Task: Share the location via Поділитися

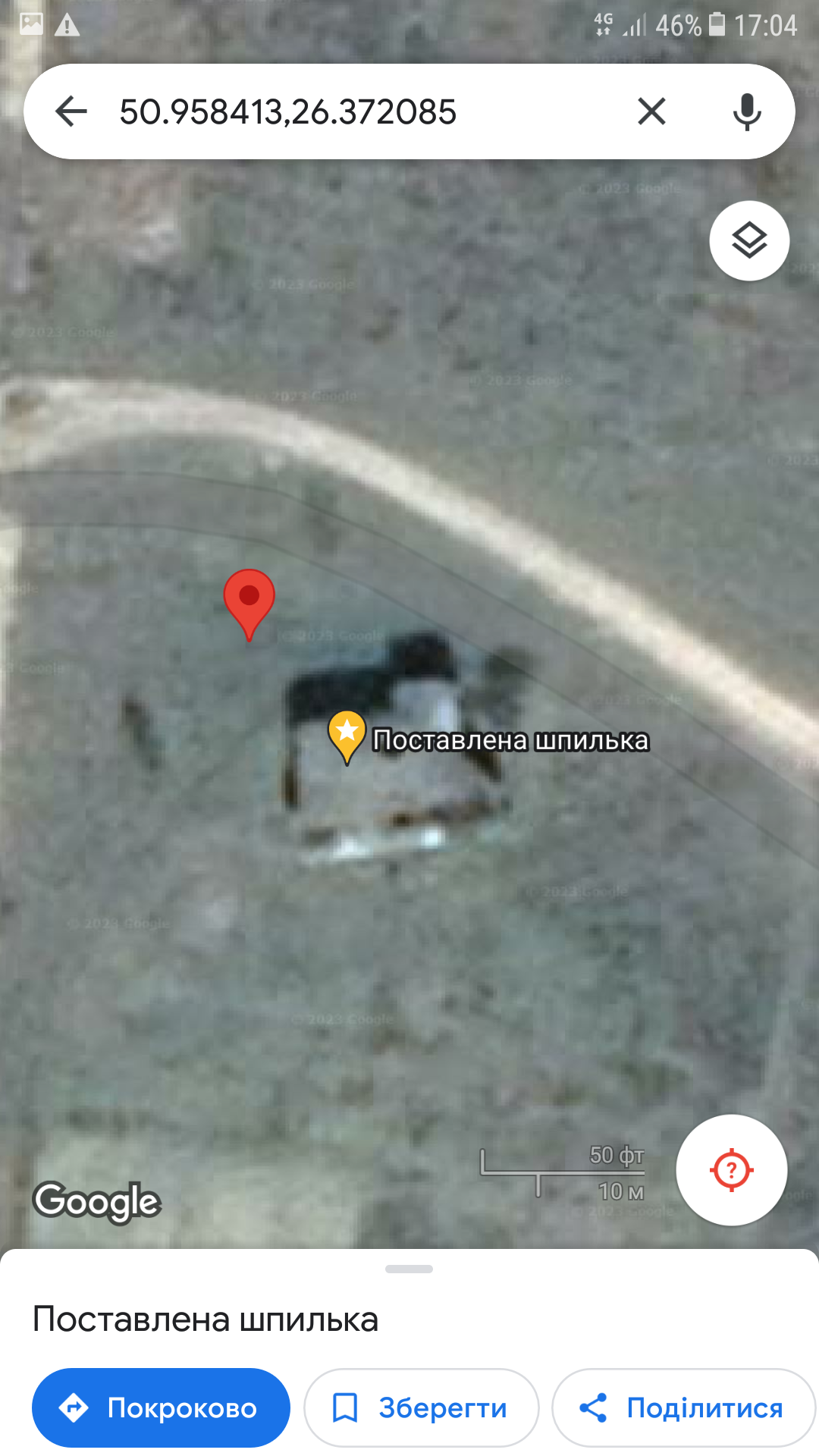Action: point(683,1407)
